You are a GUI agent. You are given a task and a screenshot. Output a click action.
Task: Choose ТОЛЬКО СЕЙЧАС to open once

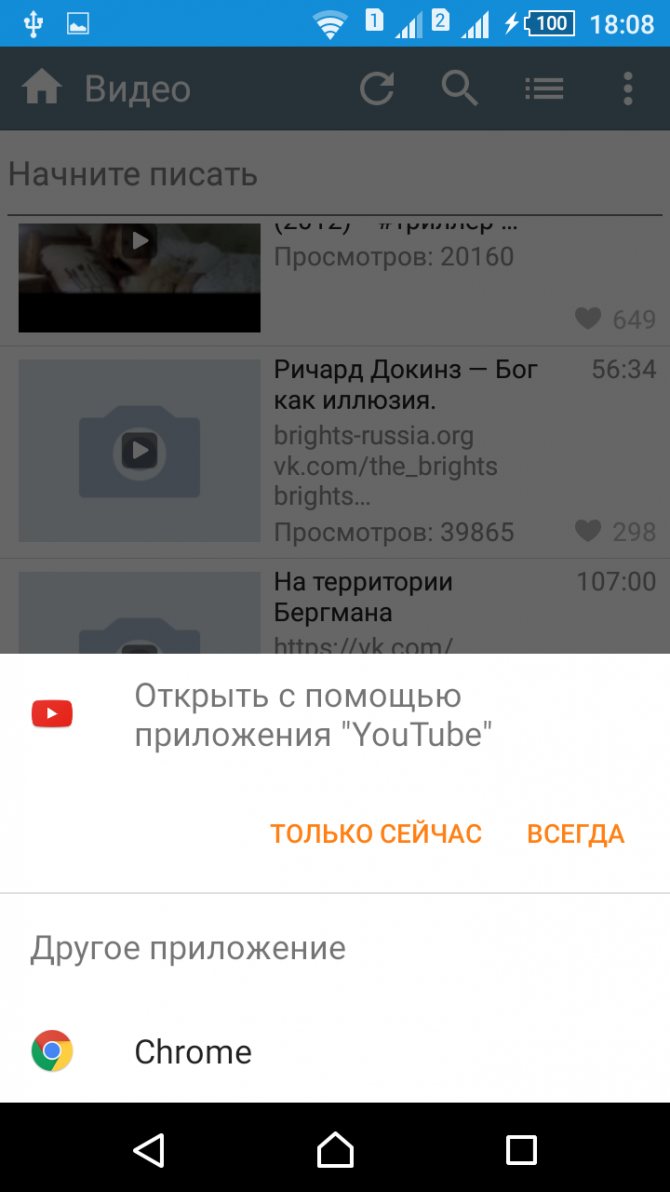tap(376, 833)
